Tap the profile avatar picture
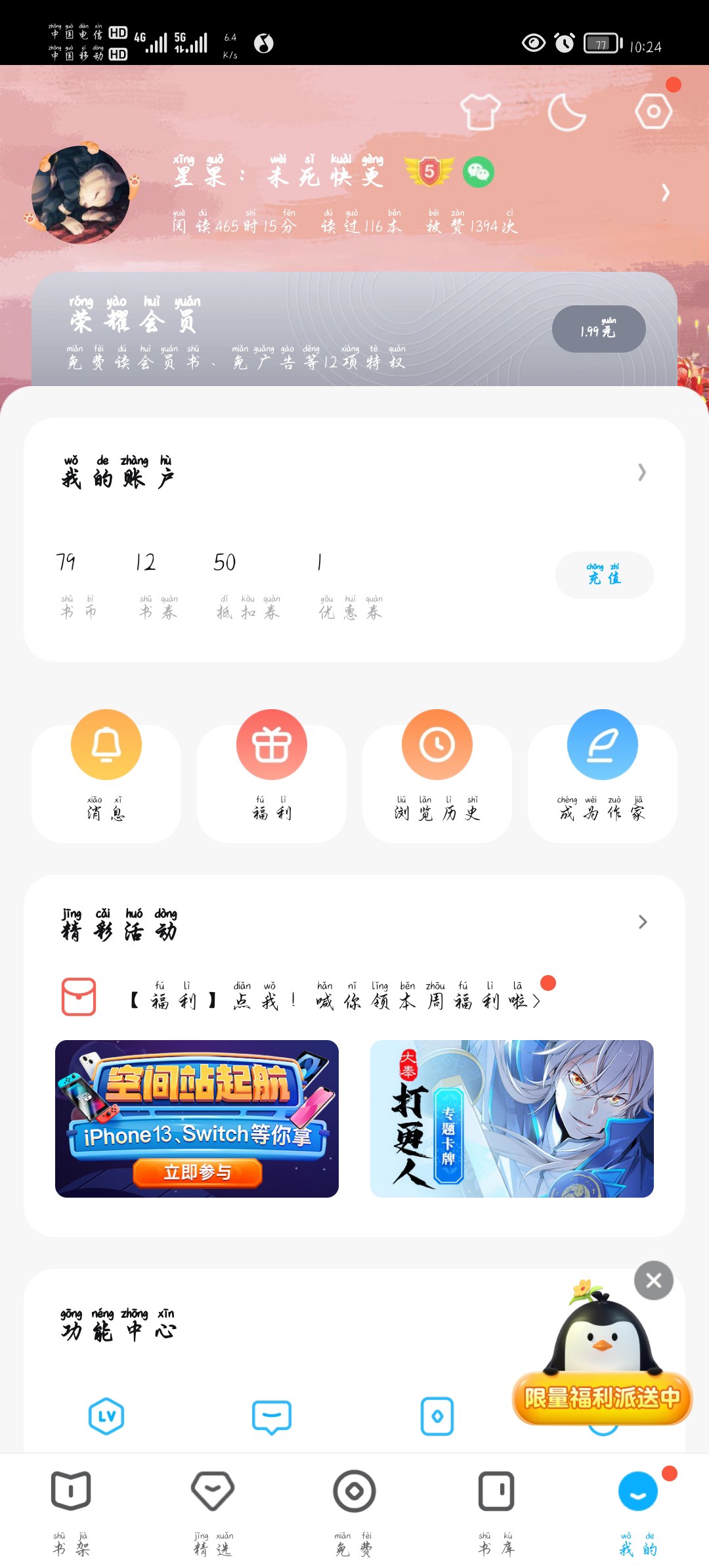Viewport: 709px width, 1568px height. [81, 194]
